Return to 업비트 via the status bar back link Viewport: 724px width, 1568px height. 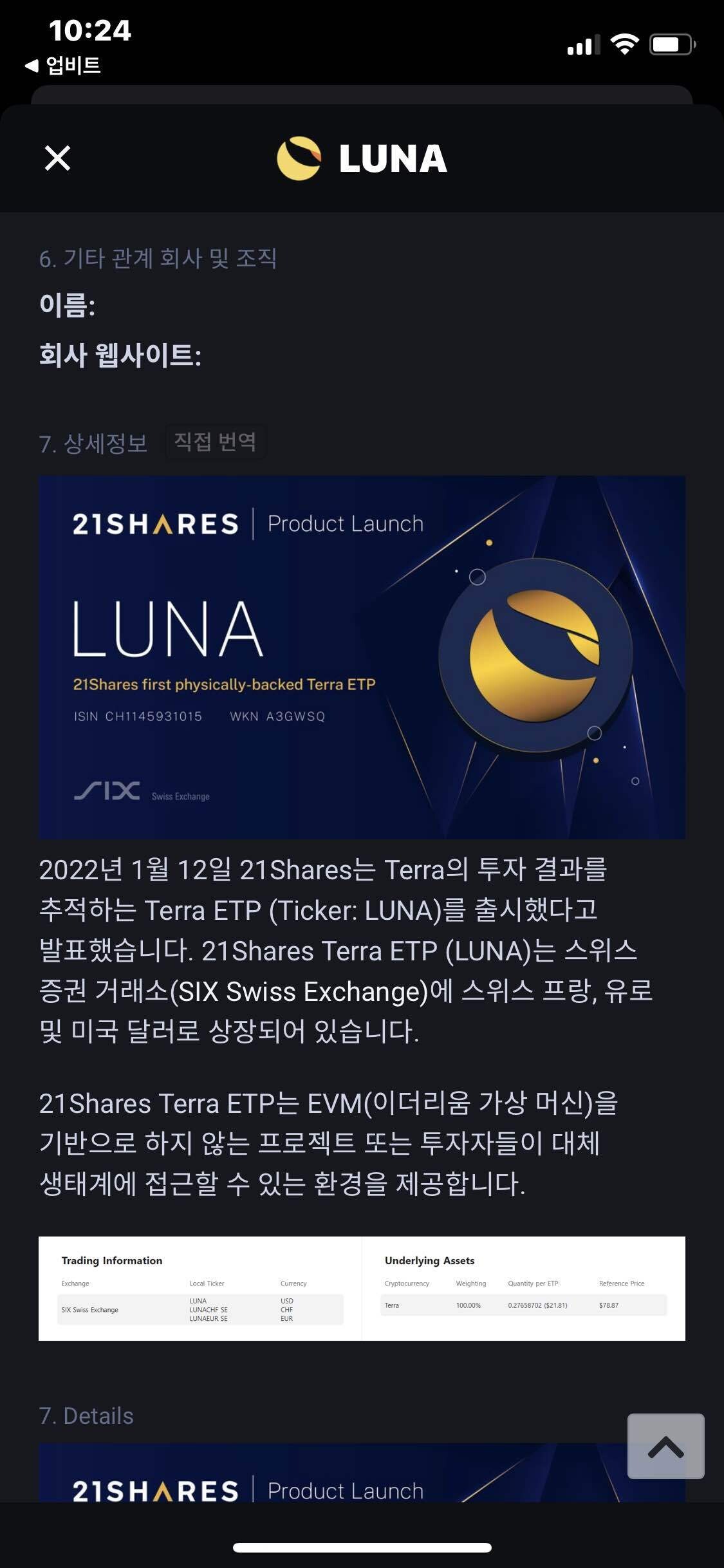coord(63,66)
